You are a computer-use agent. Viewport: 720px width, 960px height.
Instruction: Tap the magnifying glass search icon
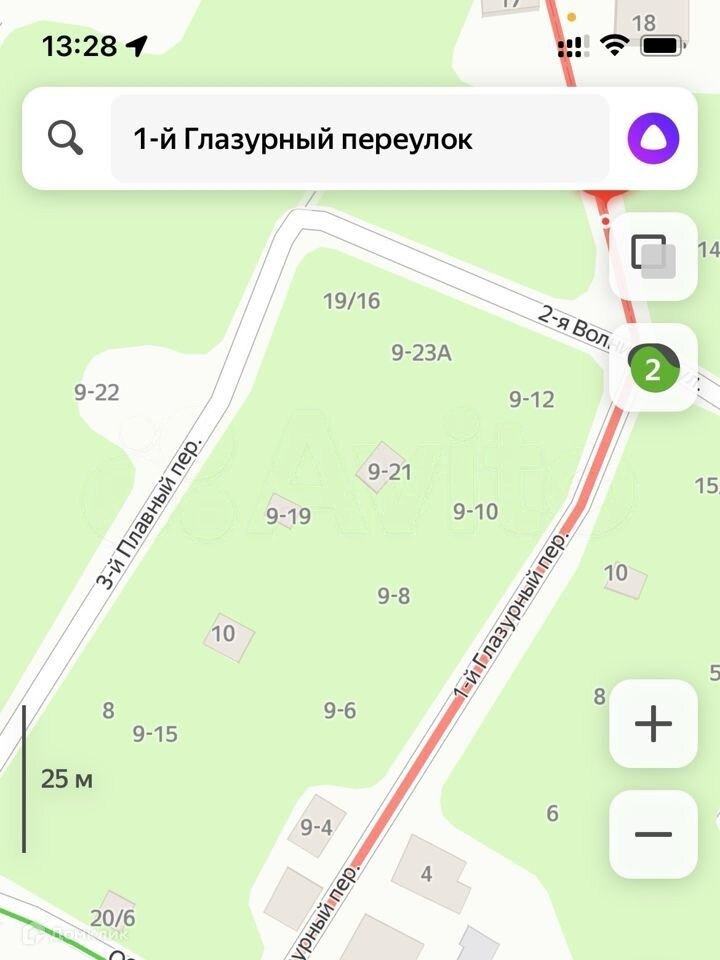click(x=66, y=138)
